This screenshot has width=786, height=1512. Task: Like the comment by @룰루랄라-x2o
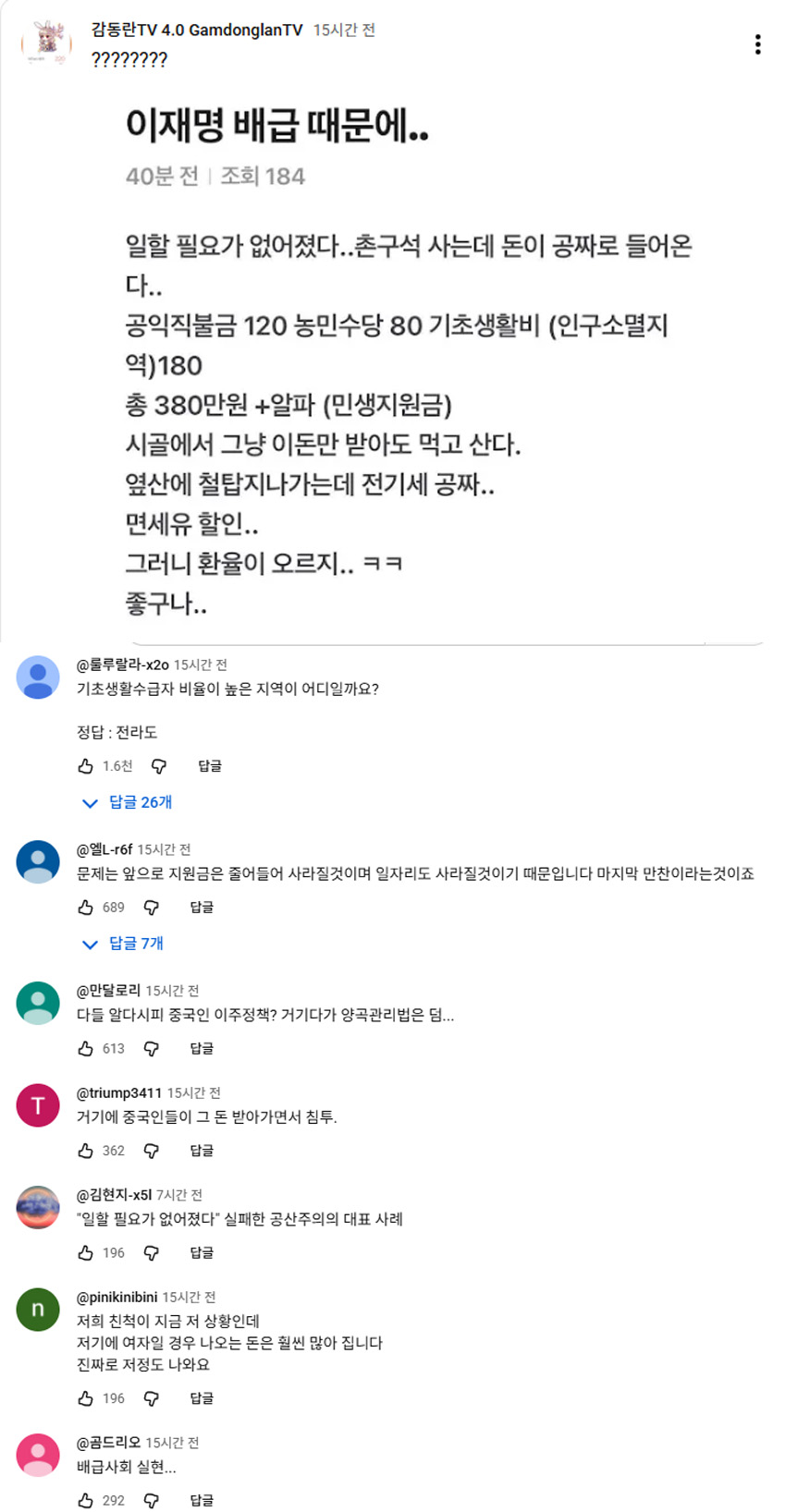click(x=86, y=766)
